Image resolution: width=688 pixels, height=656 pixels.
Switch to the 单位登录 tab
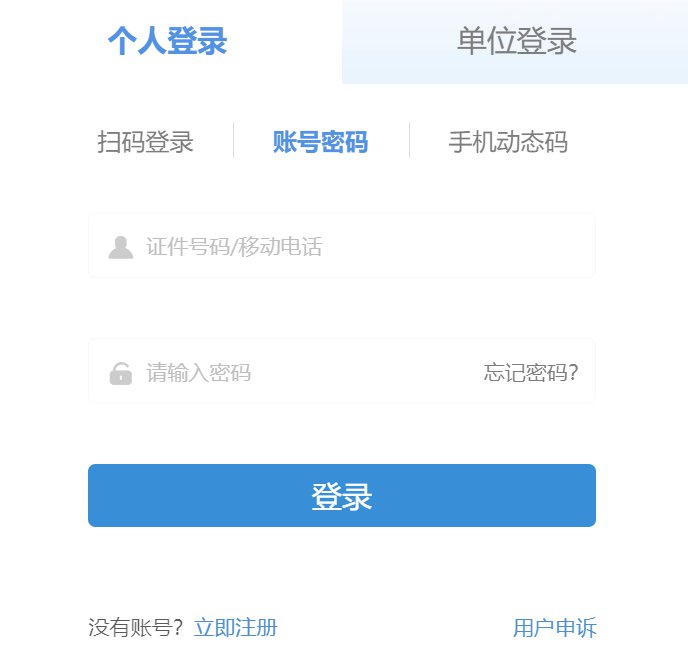[516, 42]
